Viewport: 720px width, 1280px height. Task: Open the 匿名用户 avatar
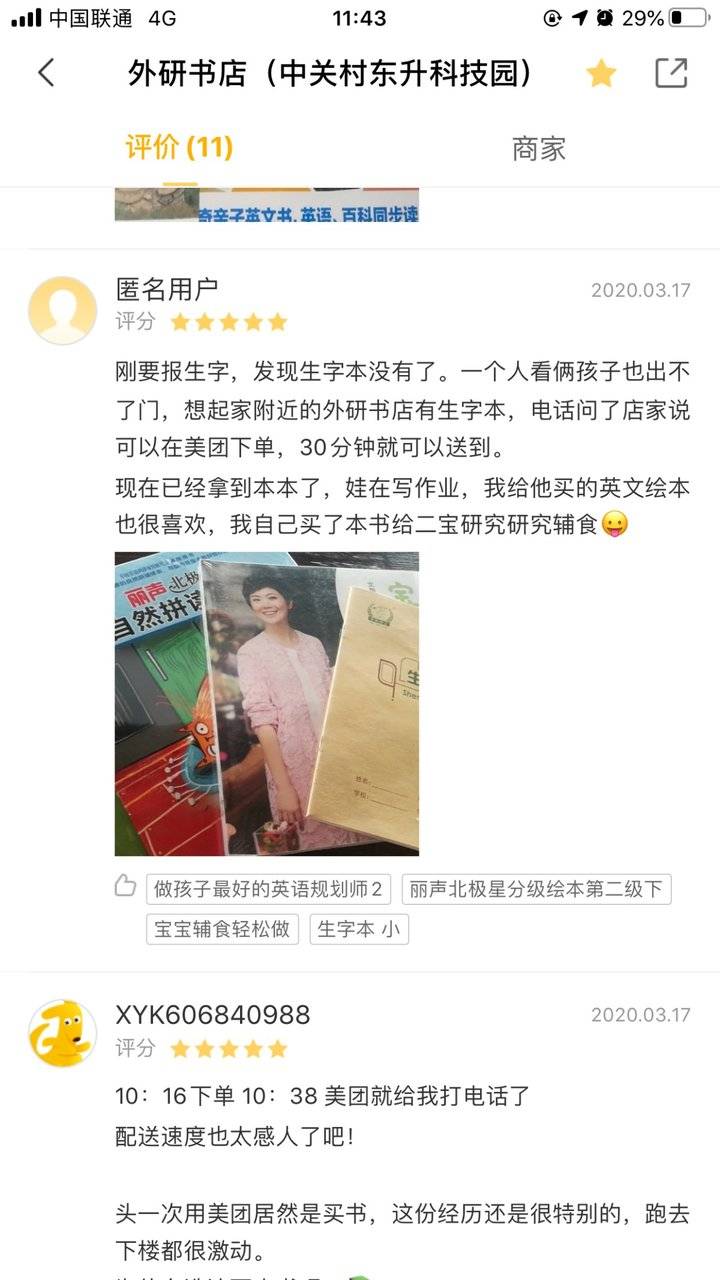pos(62,311)
